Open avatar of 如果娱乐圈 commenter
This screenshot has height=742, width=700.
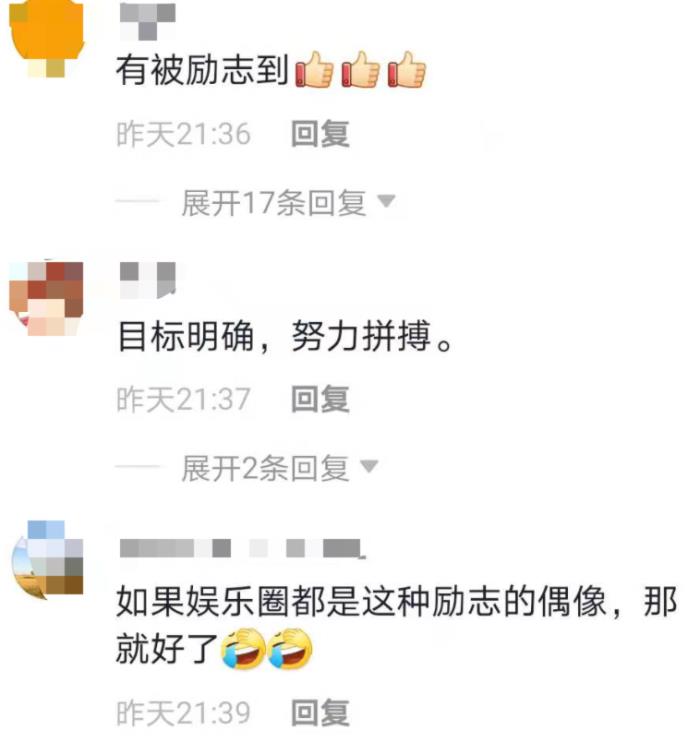point(47,560)
